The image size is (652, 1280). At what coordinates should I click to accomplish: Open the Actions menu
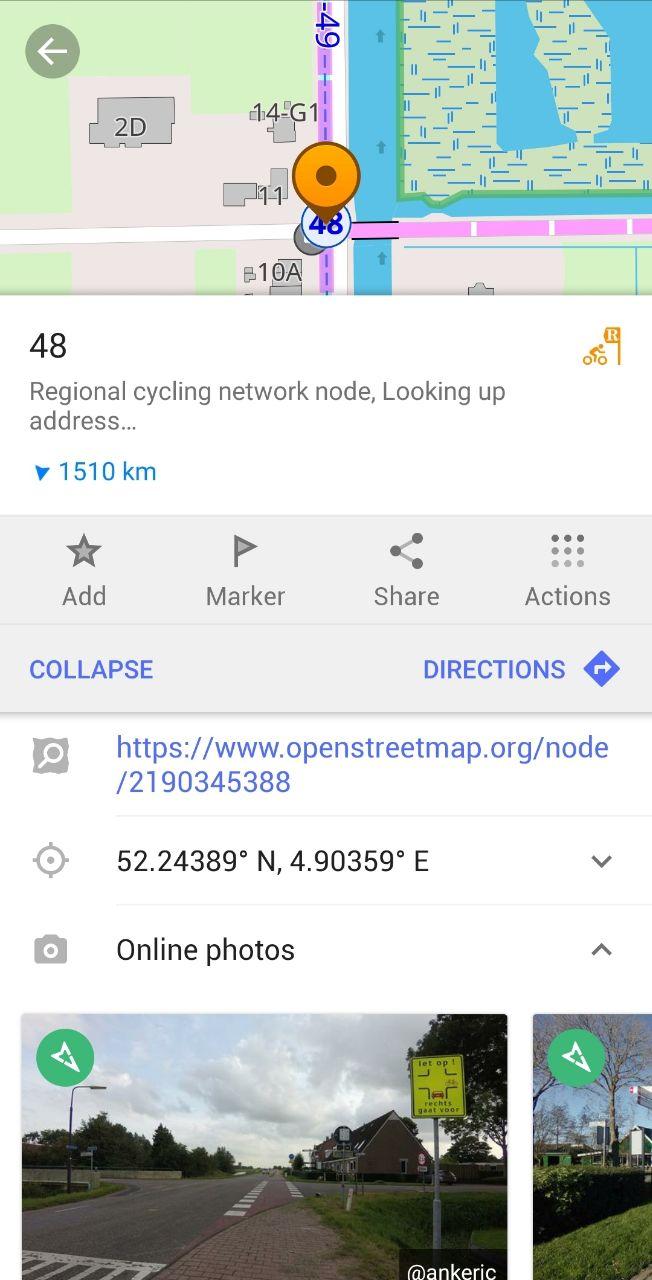(567, 570)
